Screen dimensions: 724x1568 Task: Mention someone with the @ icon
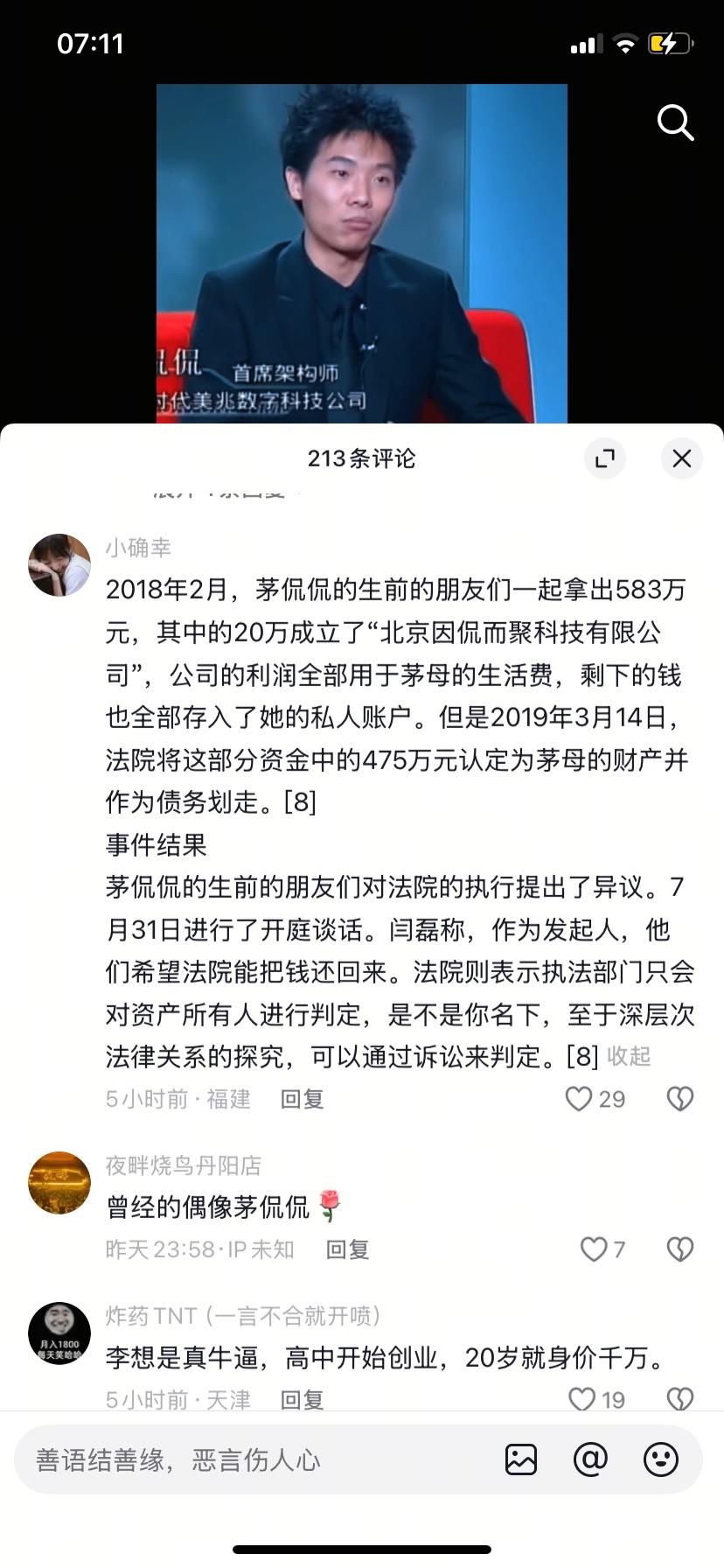590,1459
